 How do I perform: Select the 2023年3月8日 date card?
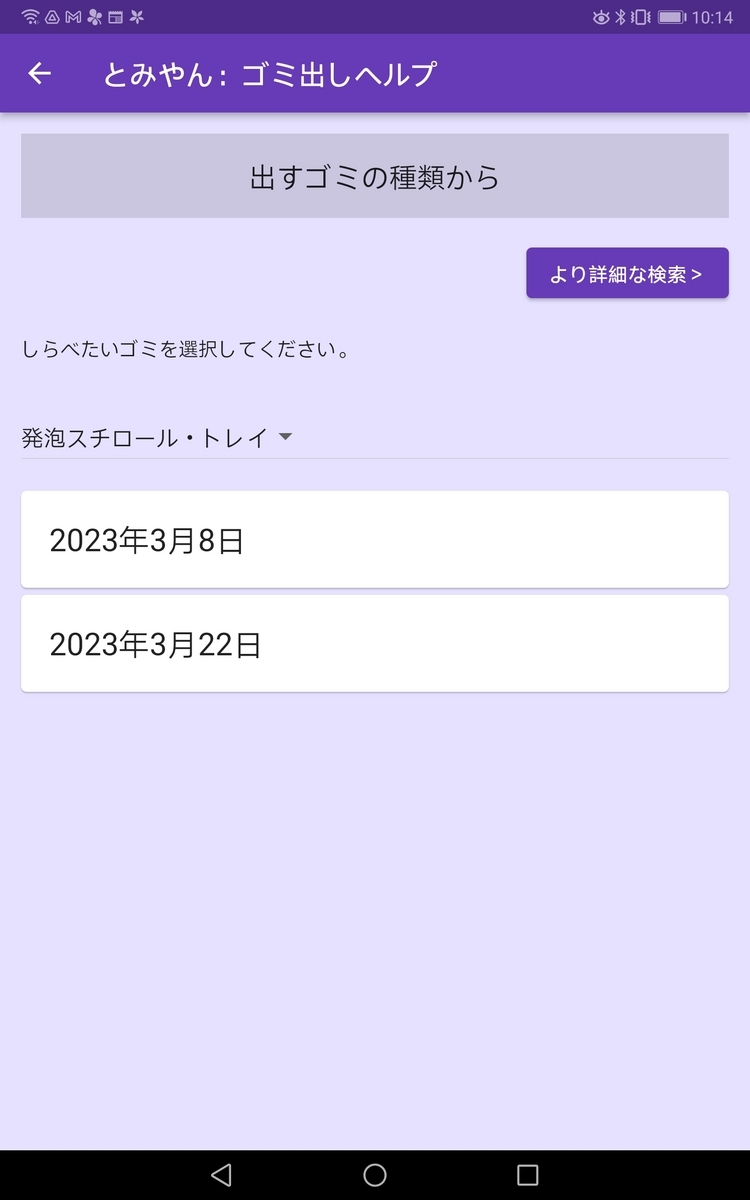(374, 540)
